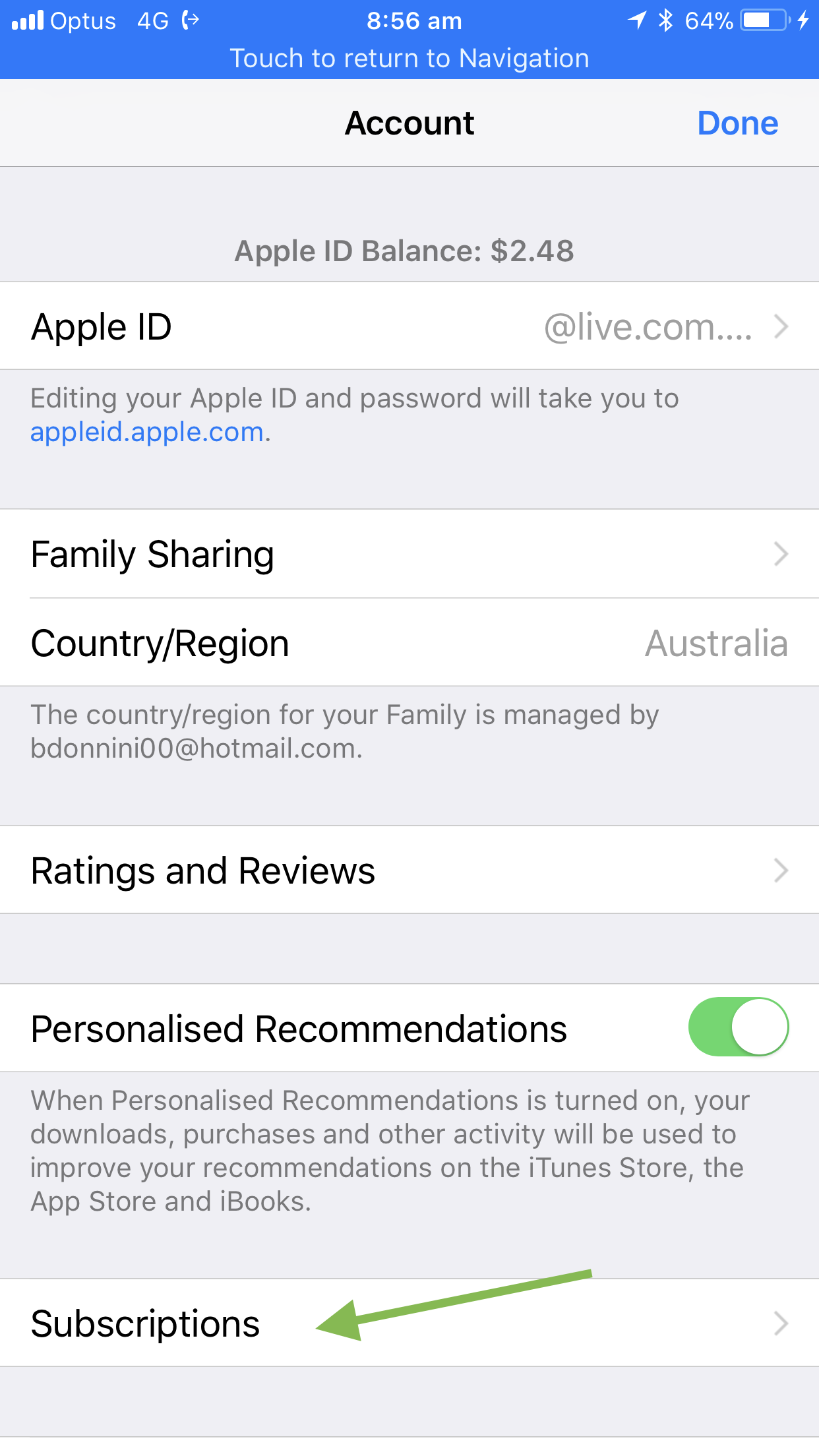Screen dimensions: 819x1456
Task: Open Ratings and Reviews
Action: coord(409,870)
